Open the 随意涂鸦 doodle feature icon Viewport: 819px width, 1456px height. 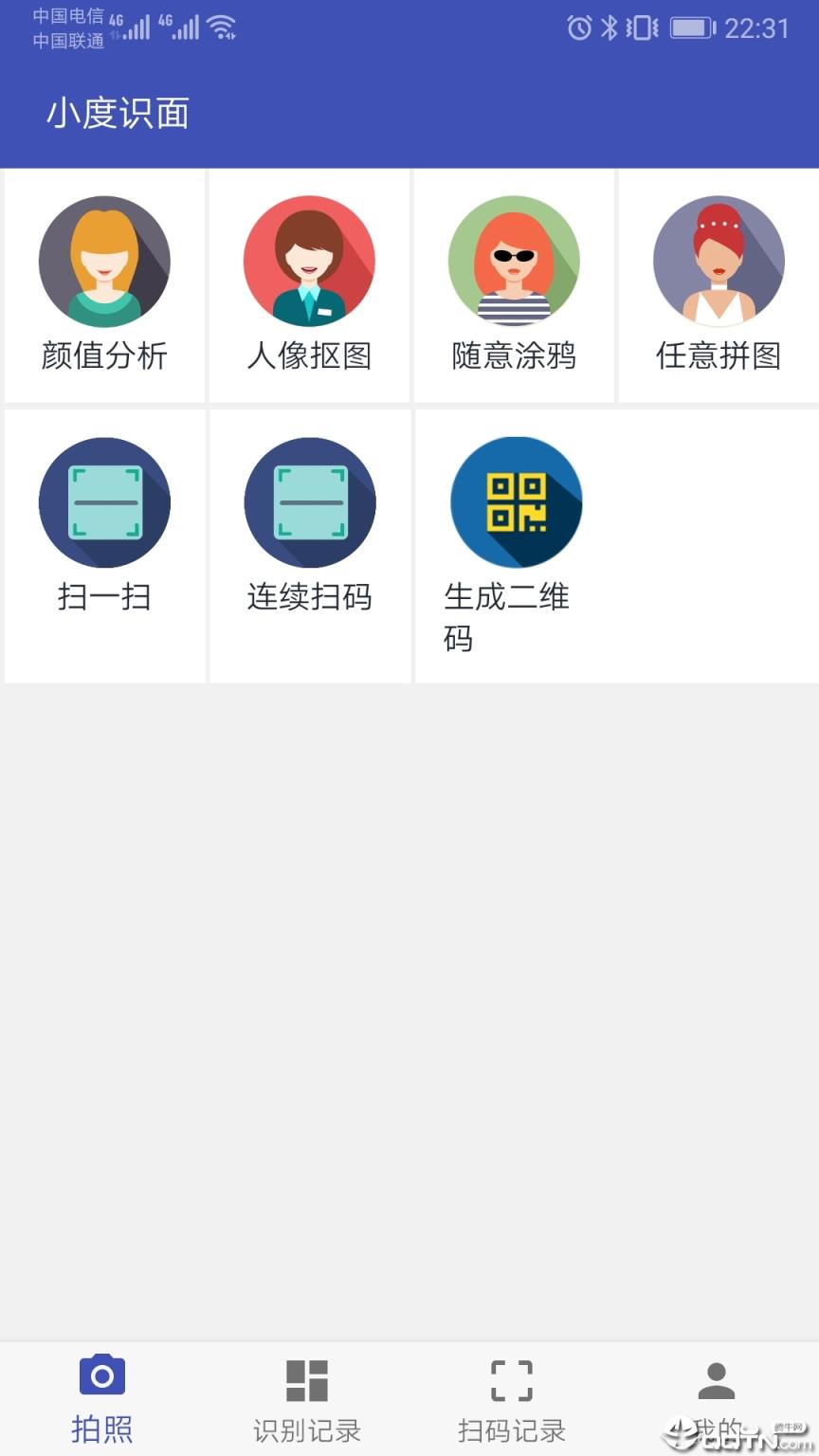click(514, 261)
